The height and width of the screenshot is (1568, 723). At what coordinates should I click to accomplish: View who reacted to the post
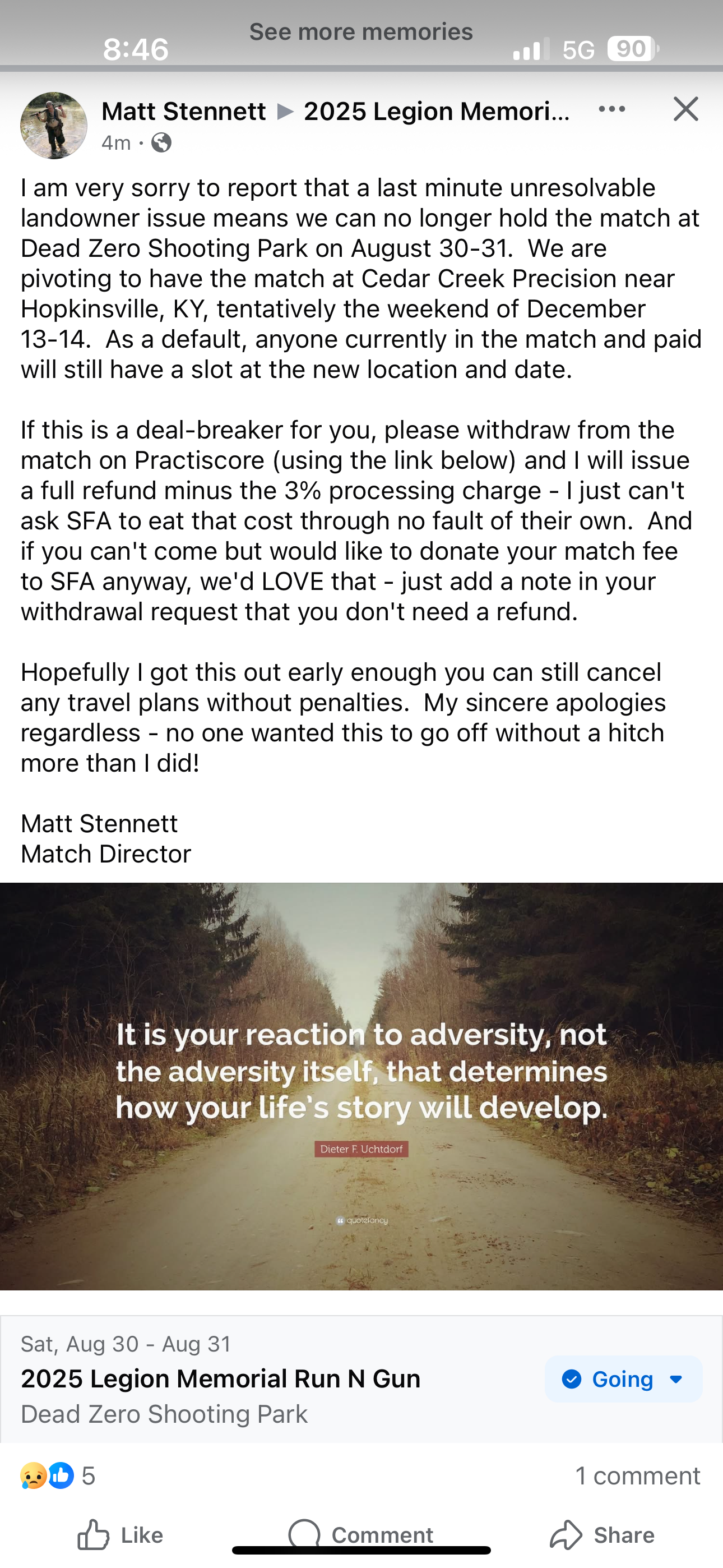coord(58,1475)
